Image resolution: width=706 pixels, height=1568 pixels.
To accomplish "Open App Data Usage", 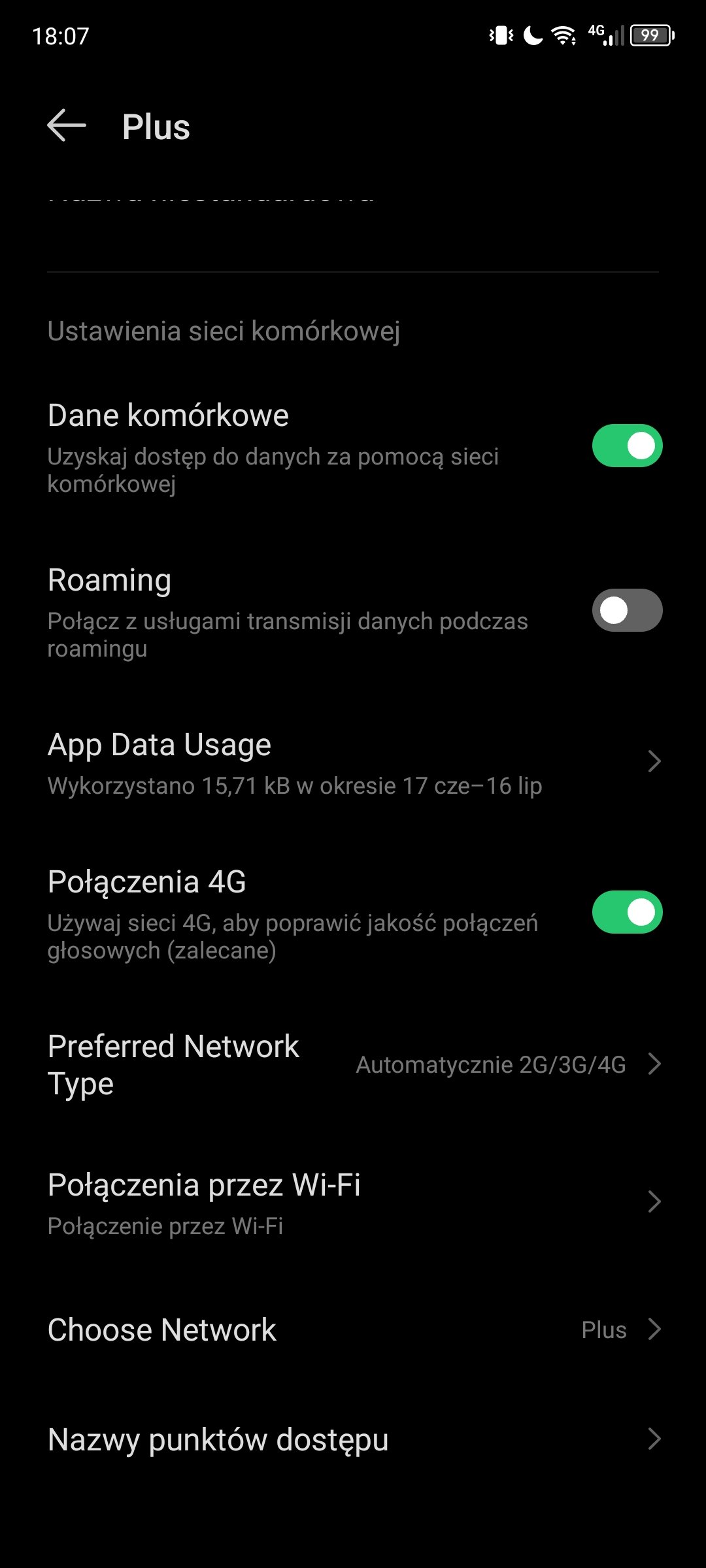I will (x=353, y=762).
